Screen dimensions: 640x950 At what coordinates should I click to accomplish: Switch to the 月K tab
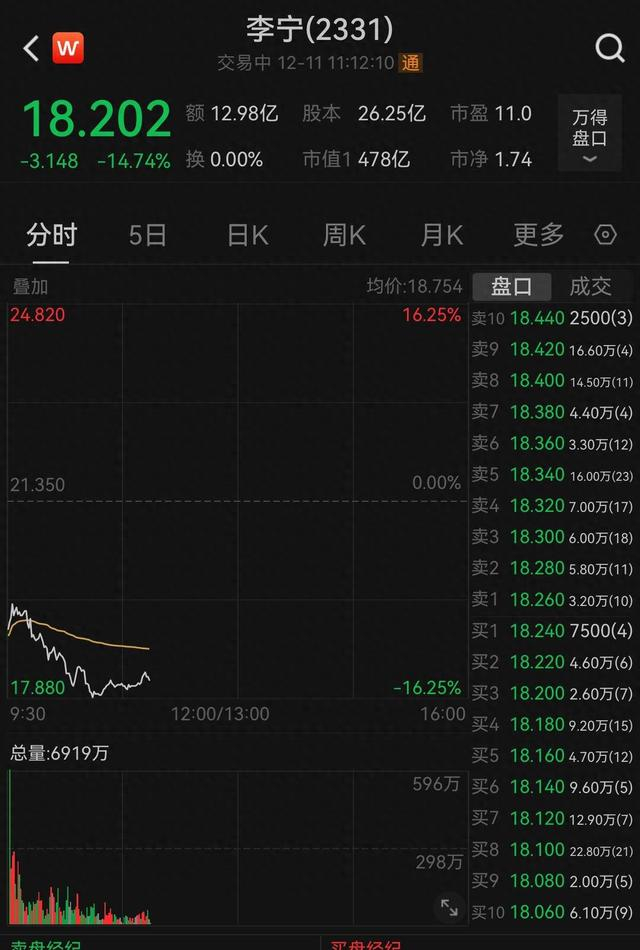(442, 235)
